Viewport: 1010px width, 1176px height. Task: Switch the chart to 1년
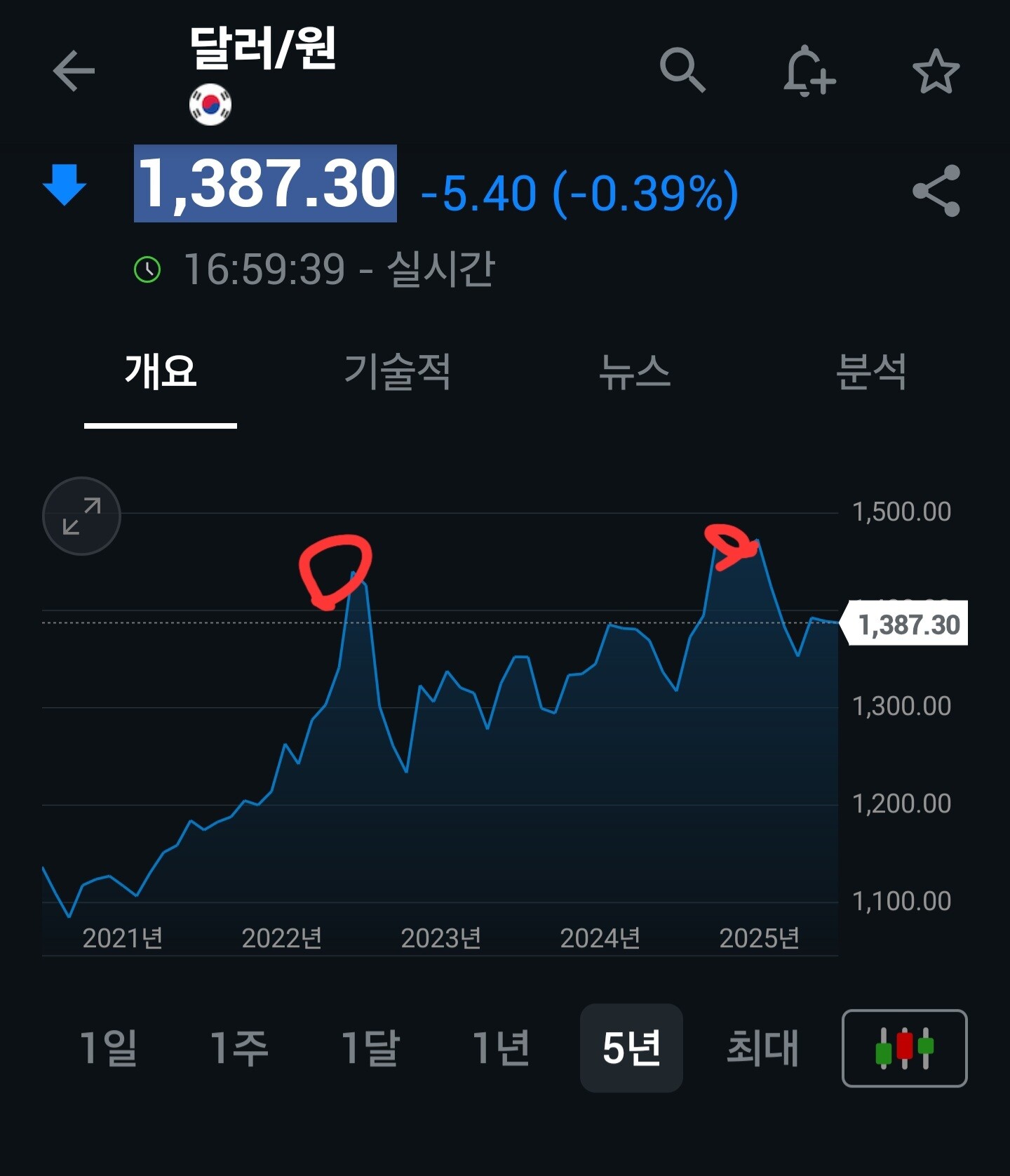pyautogui.click(x=501, y=1048)
